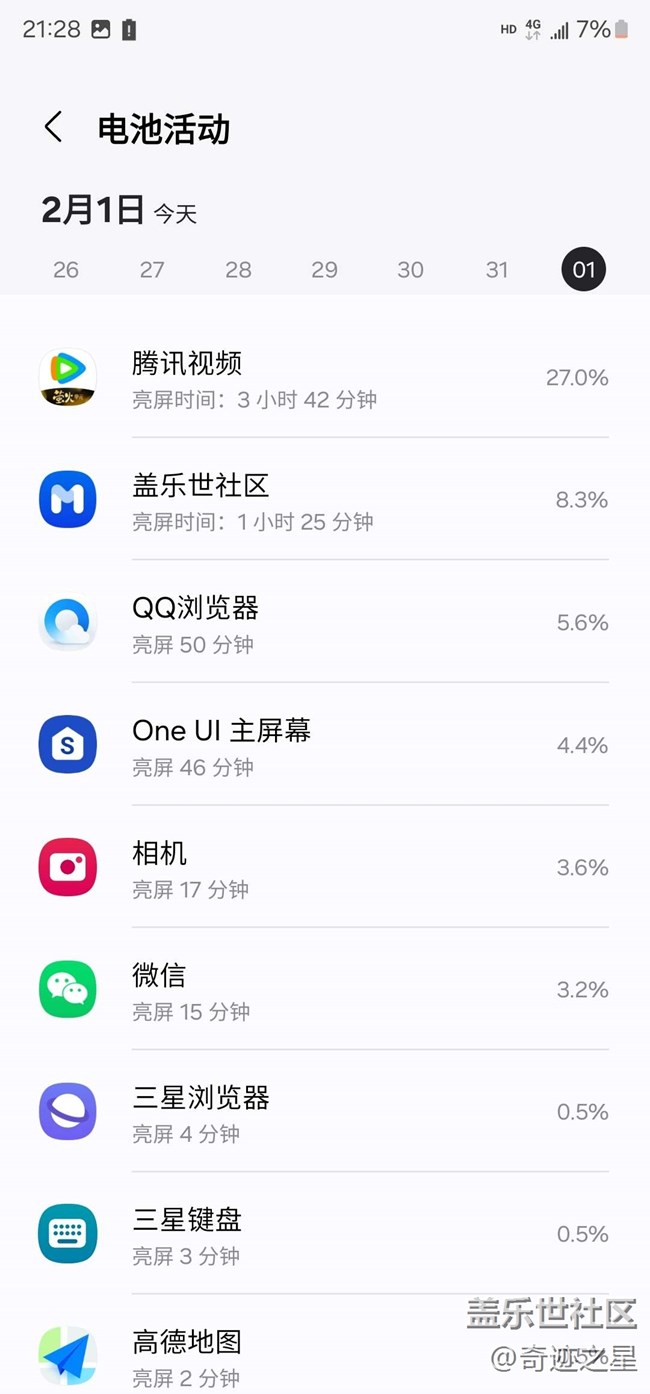Select date 28

coord(238,269)
